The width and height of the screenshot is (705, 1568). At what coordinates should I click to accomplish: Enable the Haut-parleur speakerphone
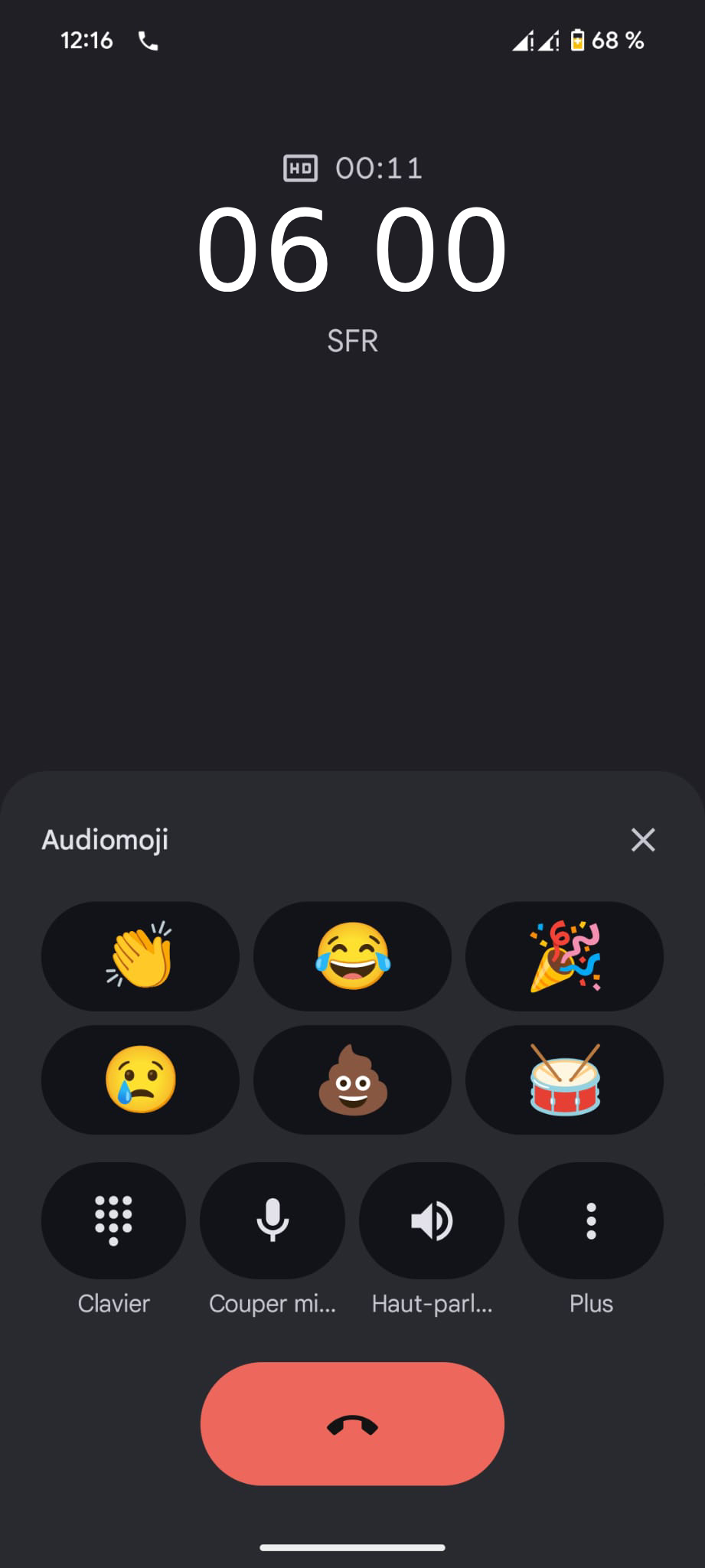coord(431,1221)
